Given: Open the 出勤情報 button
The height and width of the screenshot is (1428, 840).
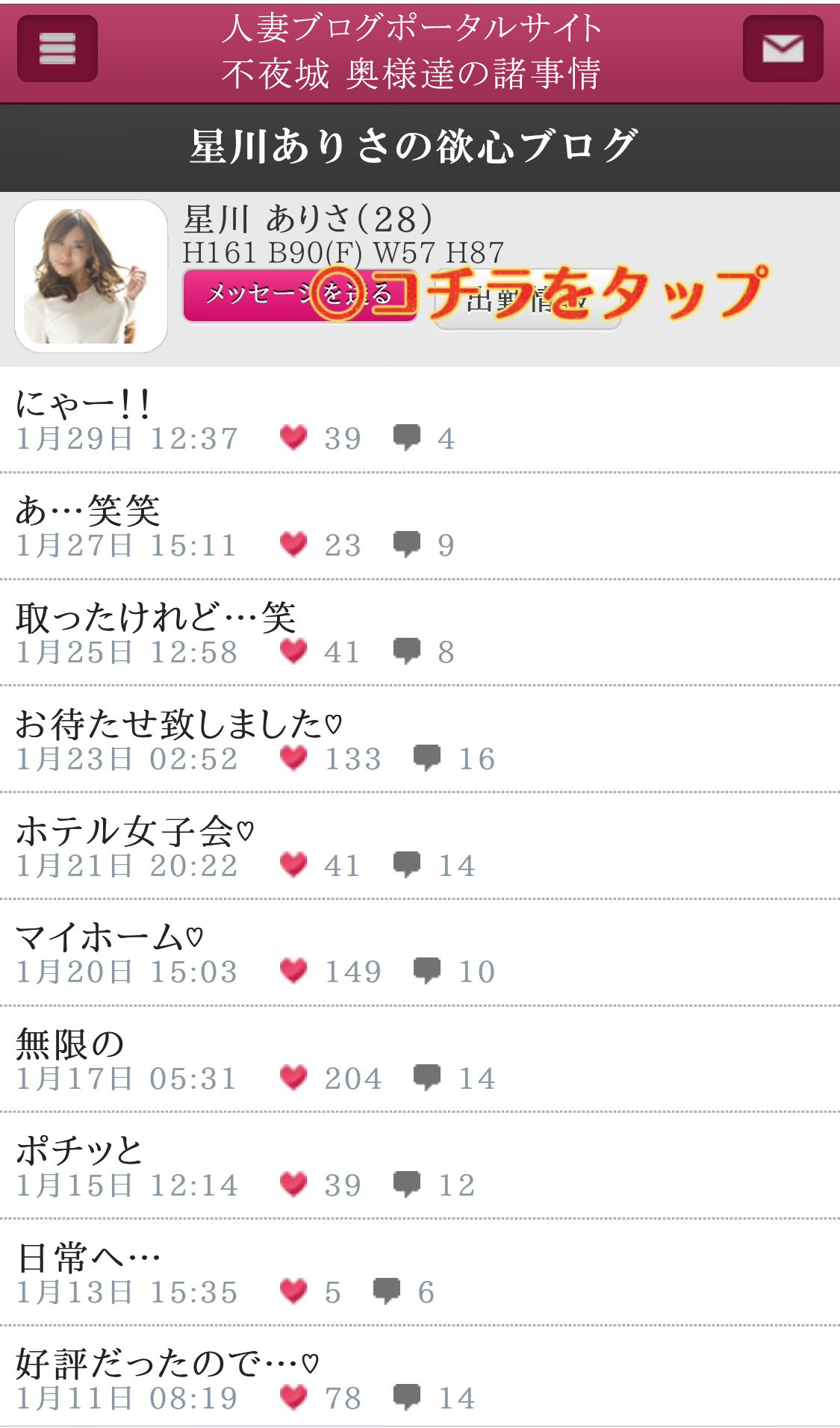Looking at the screenshot, I should (527, 300).
